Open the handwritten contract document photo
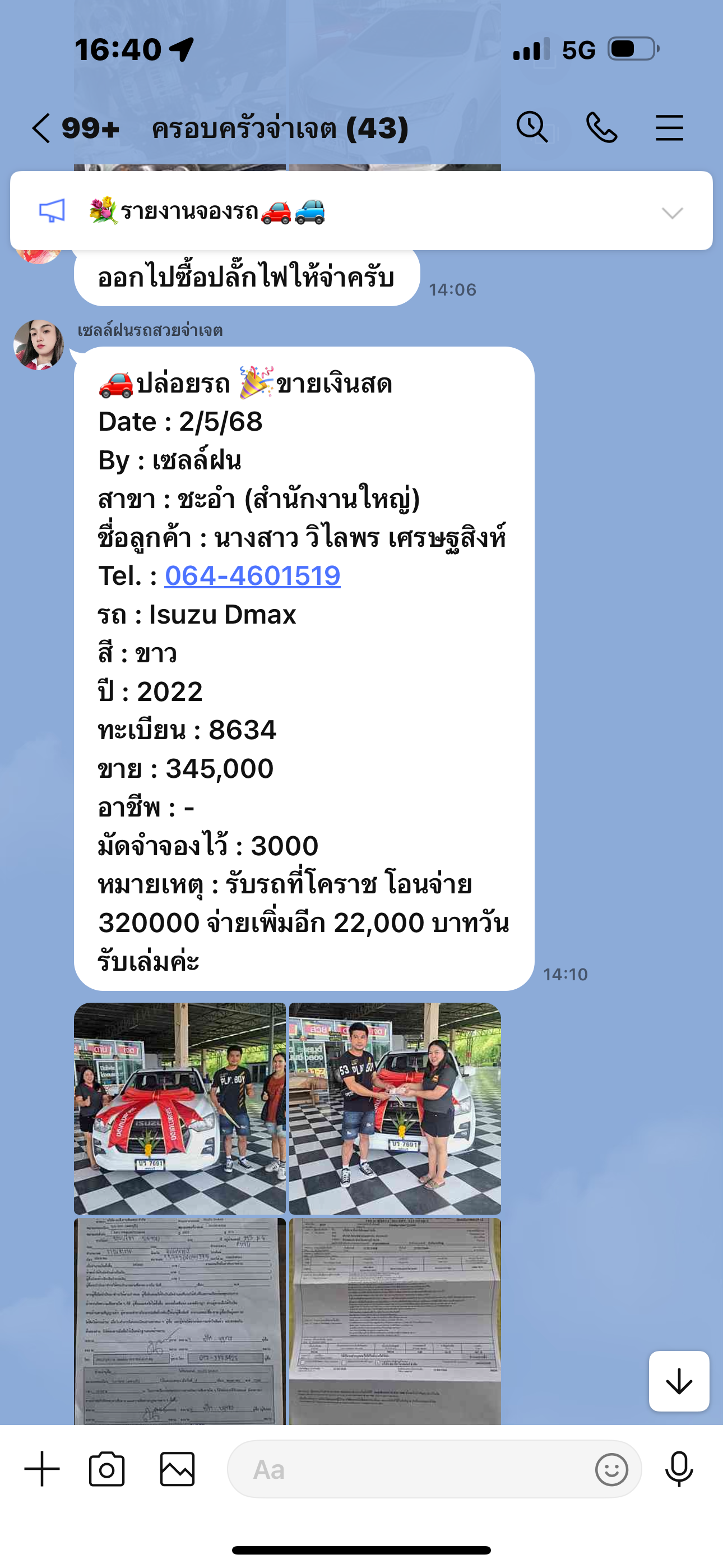This screenshot has height=1568, width=723. click(179, 1321)
